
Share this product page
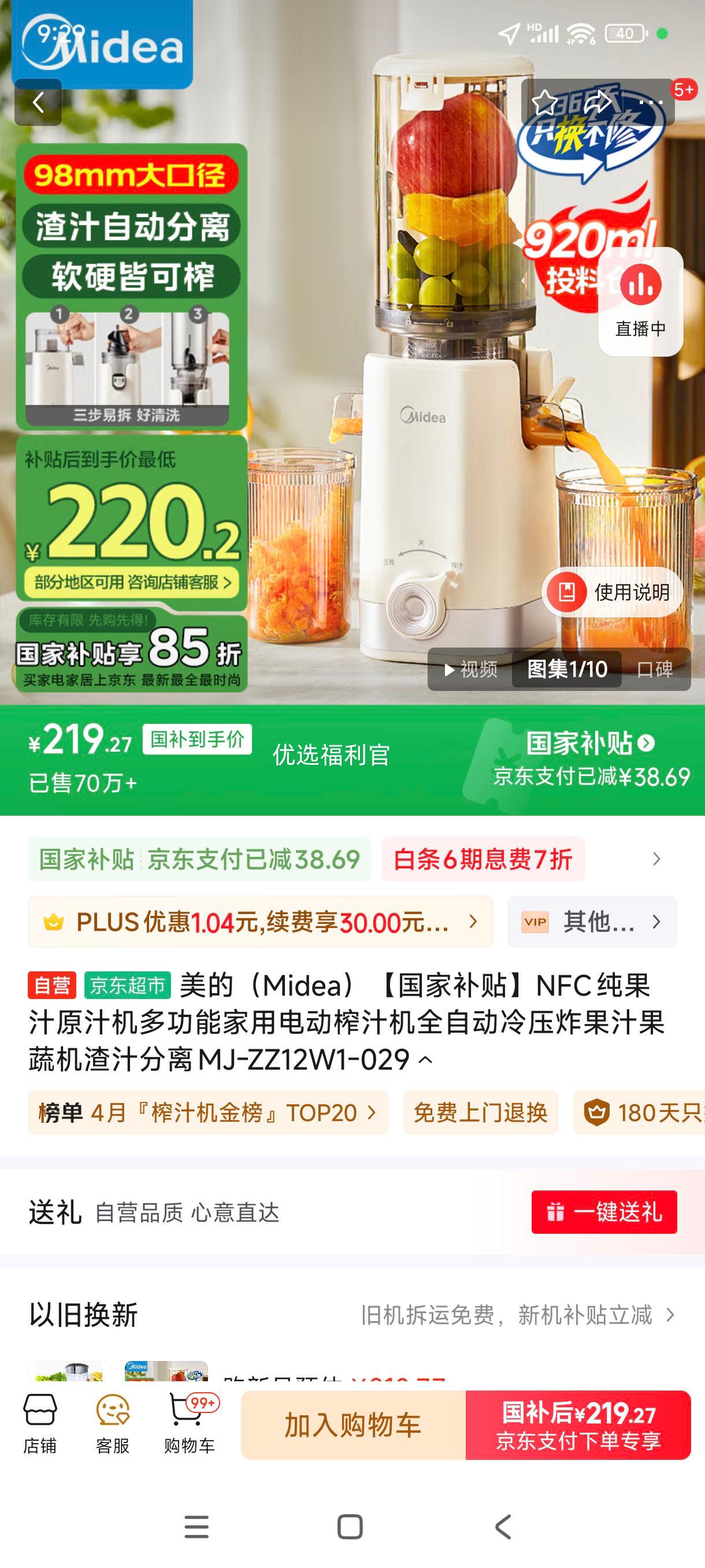pyautogui.click(x=598, y=102)
